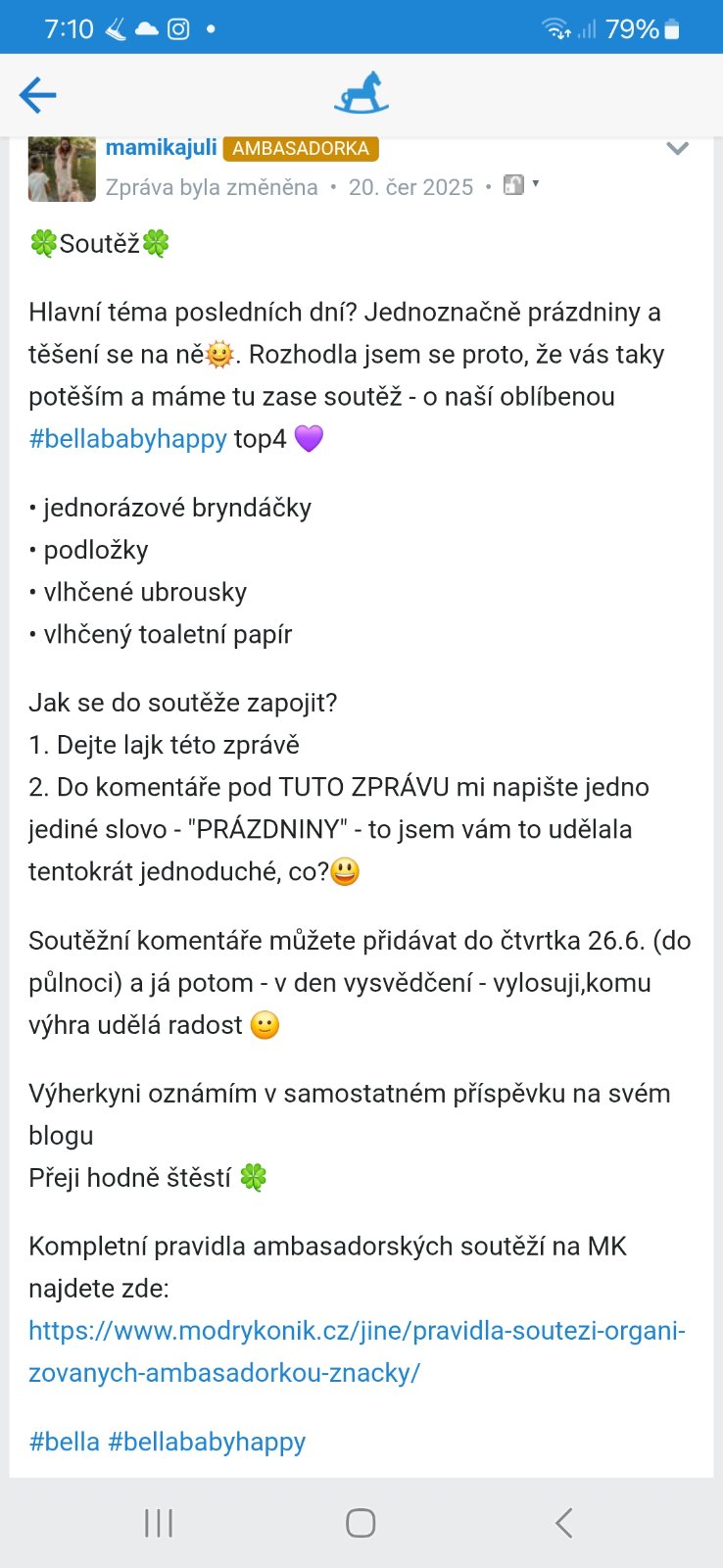Image resolution: width=723 pixels, height=1568 pixels.
Task: Open the last #bellababyhappy hashtag after #bella
Action: pyautogui.click(x=207, y=1442)
